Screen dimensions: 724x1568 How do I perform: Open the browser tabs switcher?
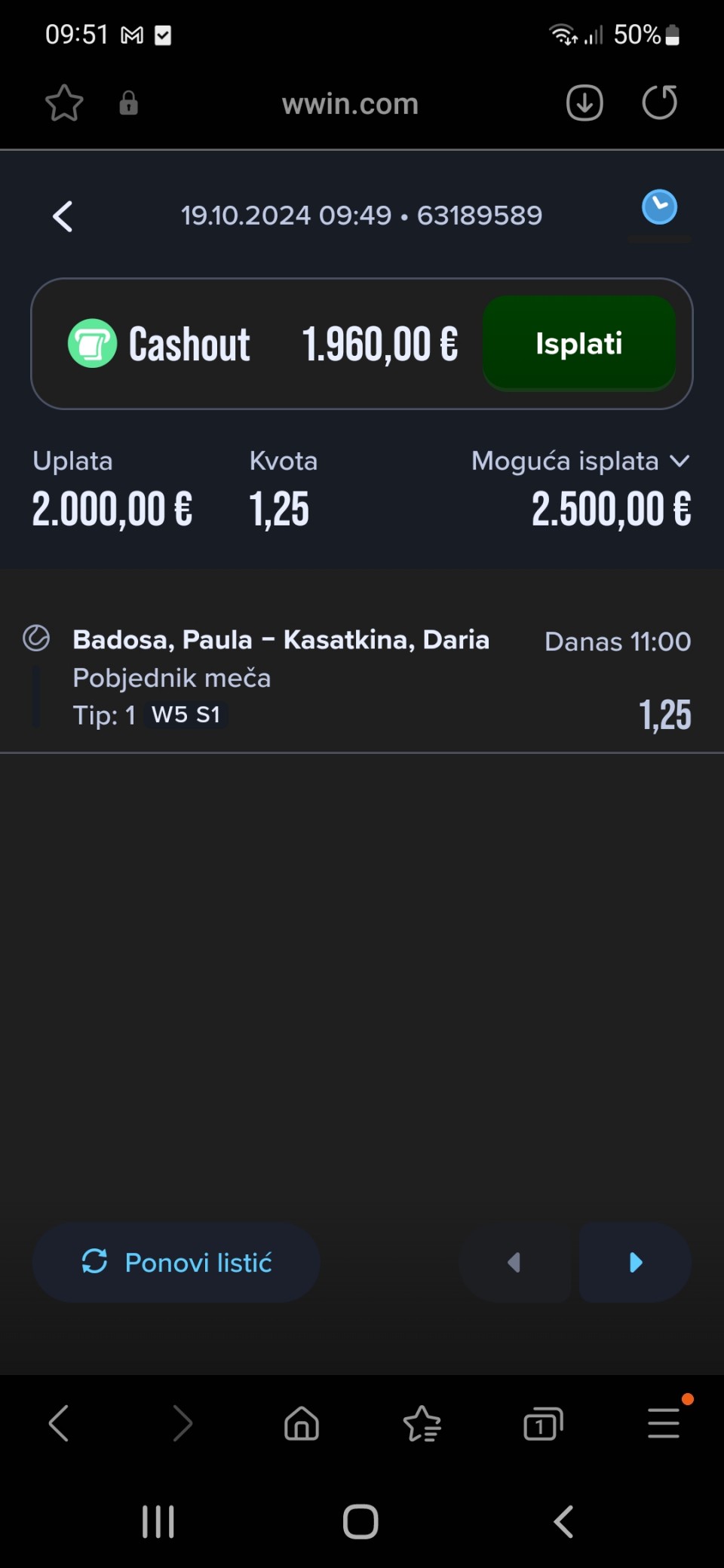click(x=543, y=1424)
